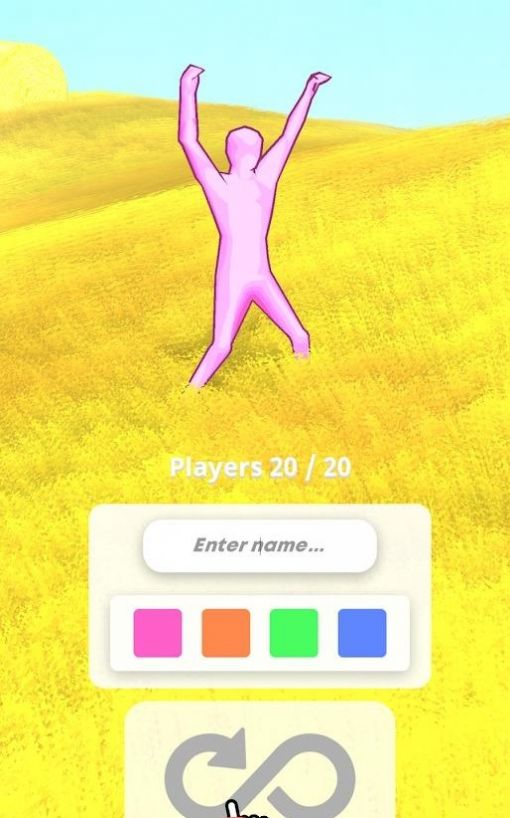This screenshot has height=818, width=510.
Task: Tap the infinity loop arrow button
Action: (260, 762)
